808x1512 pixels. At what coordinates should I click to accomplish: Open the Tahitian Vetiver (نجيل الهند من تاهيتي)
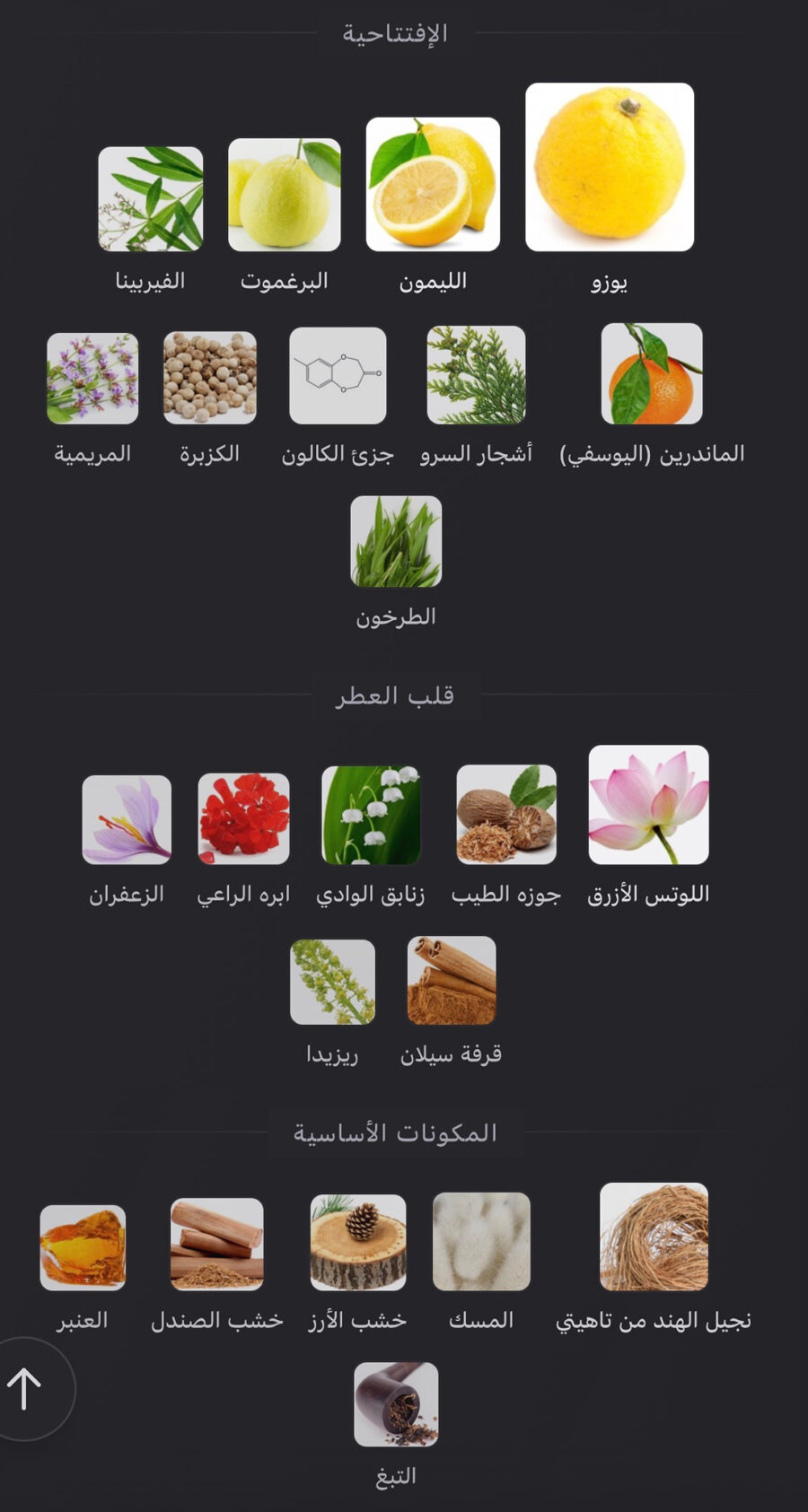click(654, 1237)
